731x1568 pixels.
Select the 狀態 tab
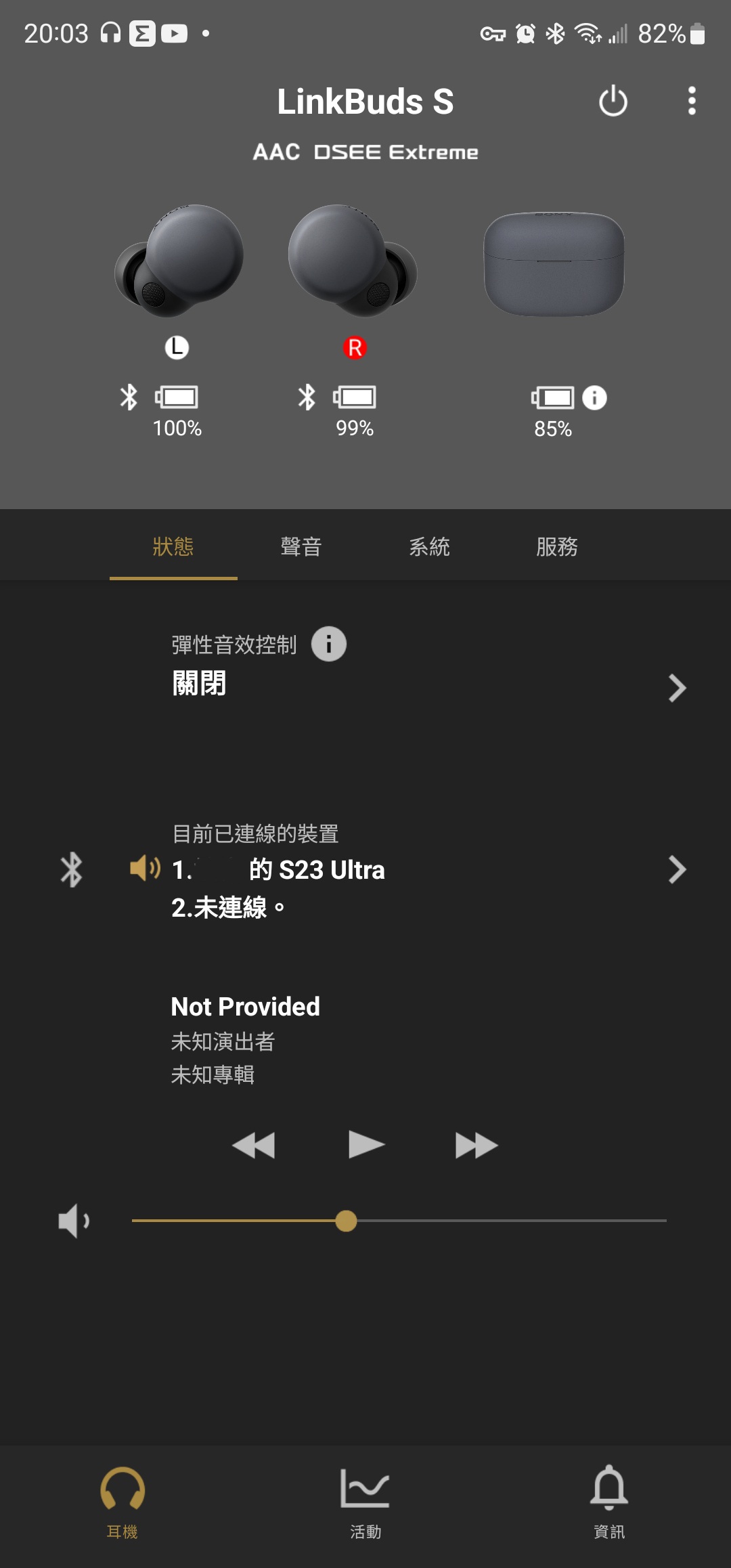[x=173, y=547]
